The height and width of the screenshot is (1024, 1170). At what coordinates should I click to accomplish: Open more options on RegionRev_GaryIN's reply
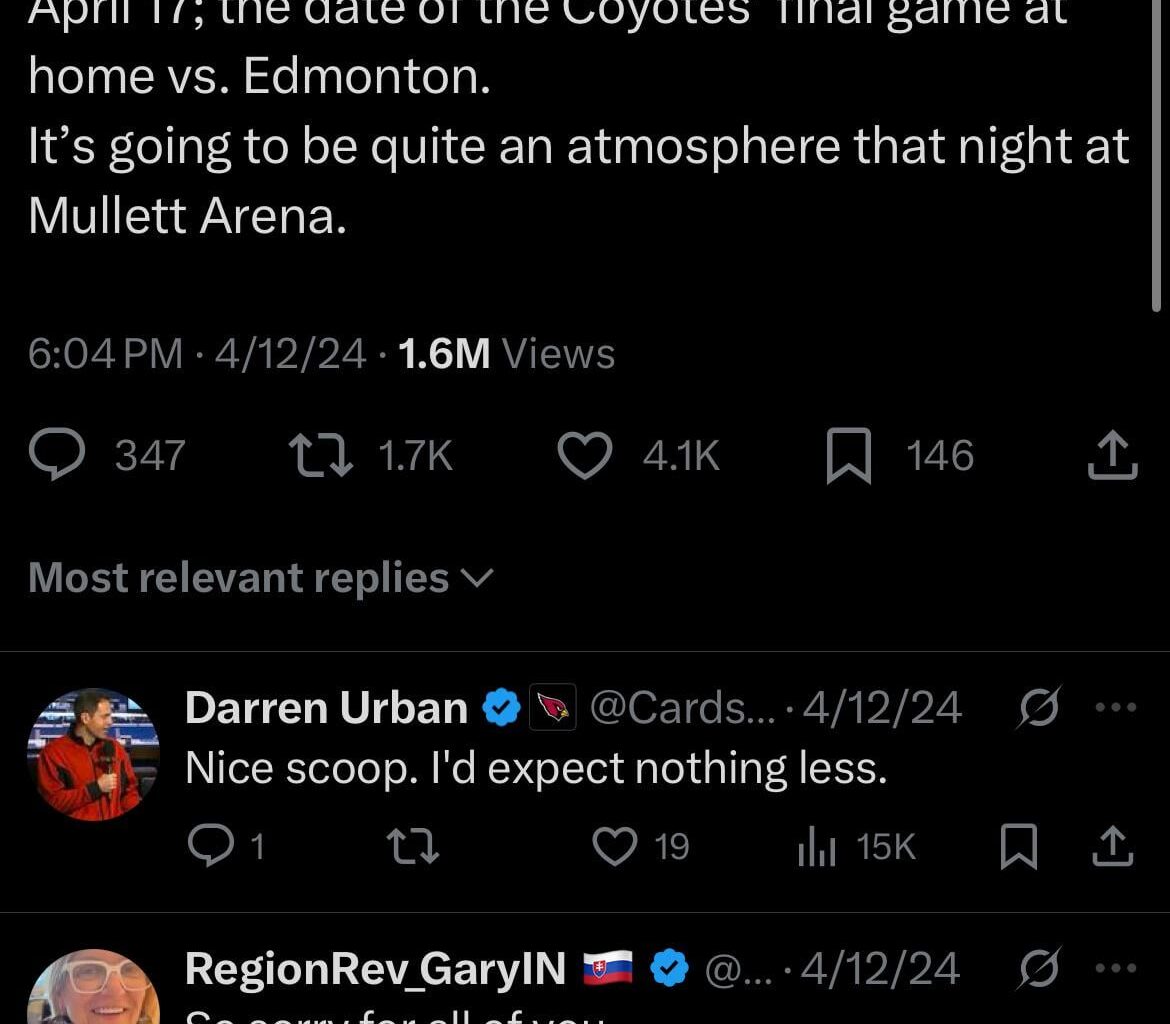pos(1116,968)
